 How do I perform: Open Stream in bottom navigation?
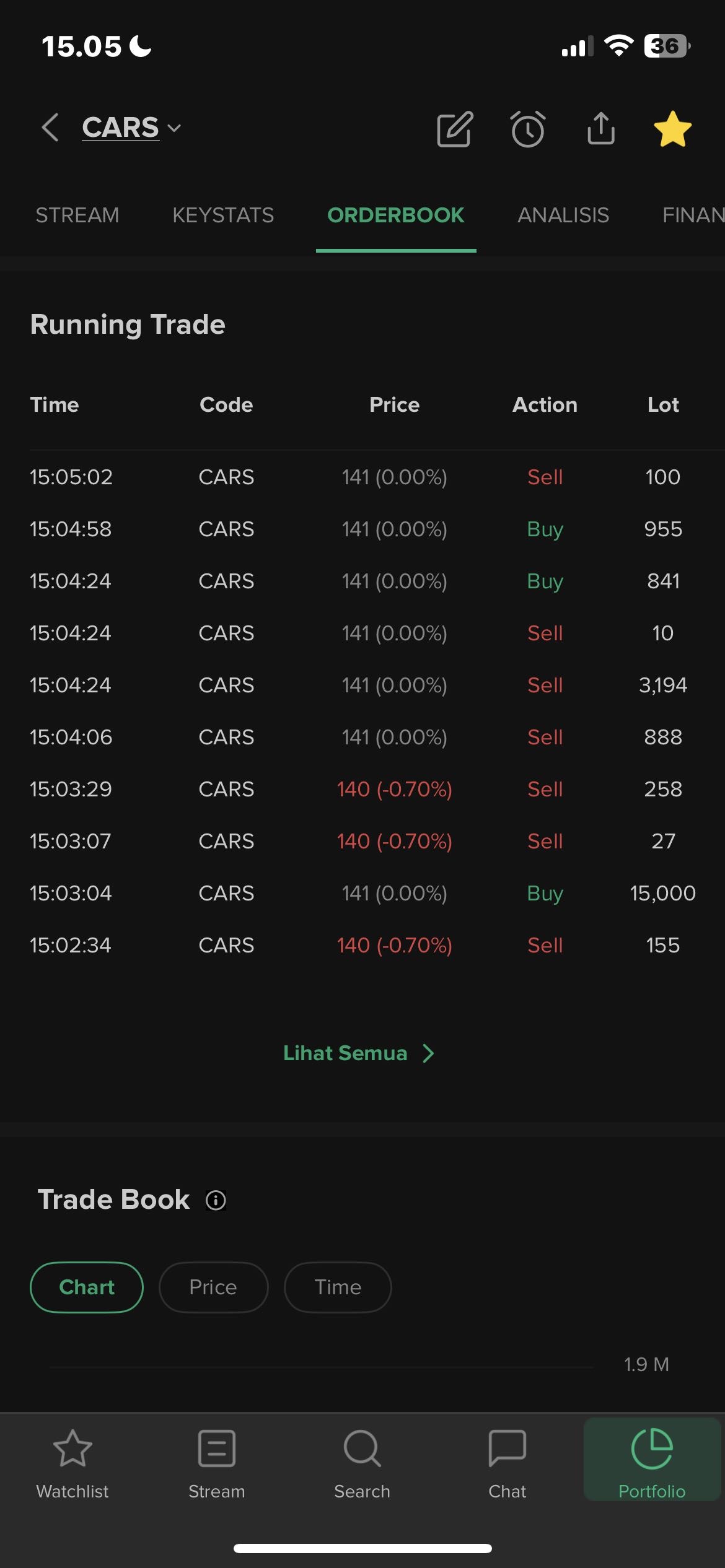coord(217,1464)
